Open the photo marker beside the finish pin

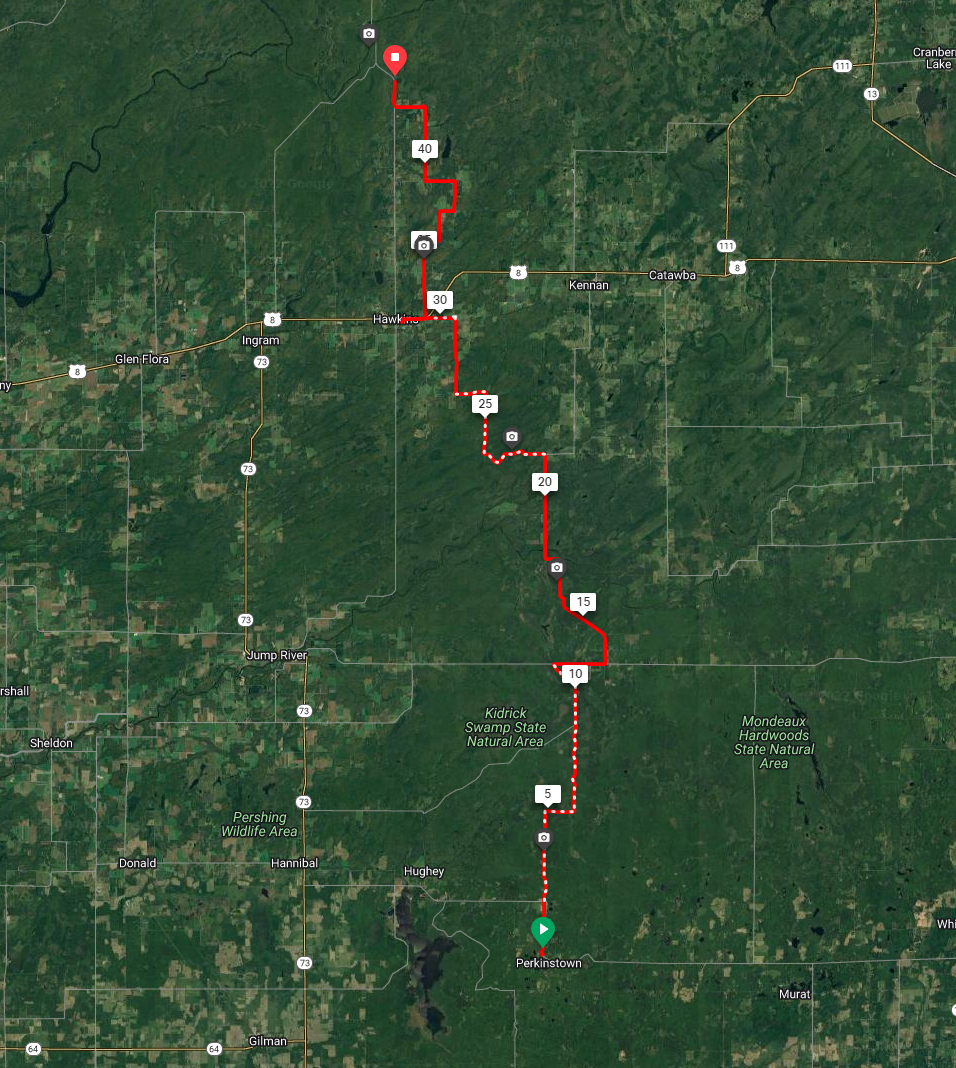[368, 34]
